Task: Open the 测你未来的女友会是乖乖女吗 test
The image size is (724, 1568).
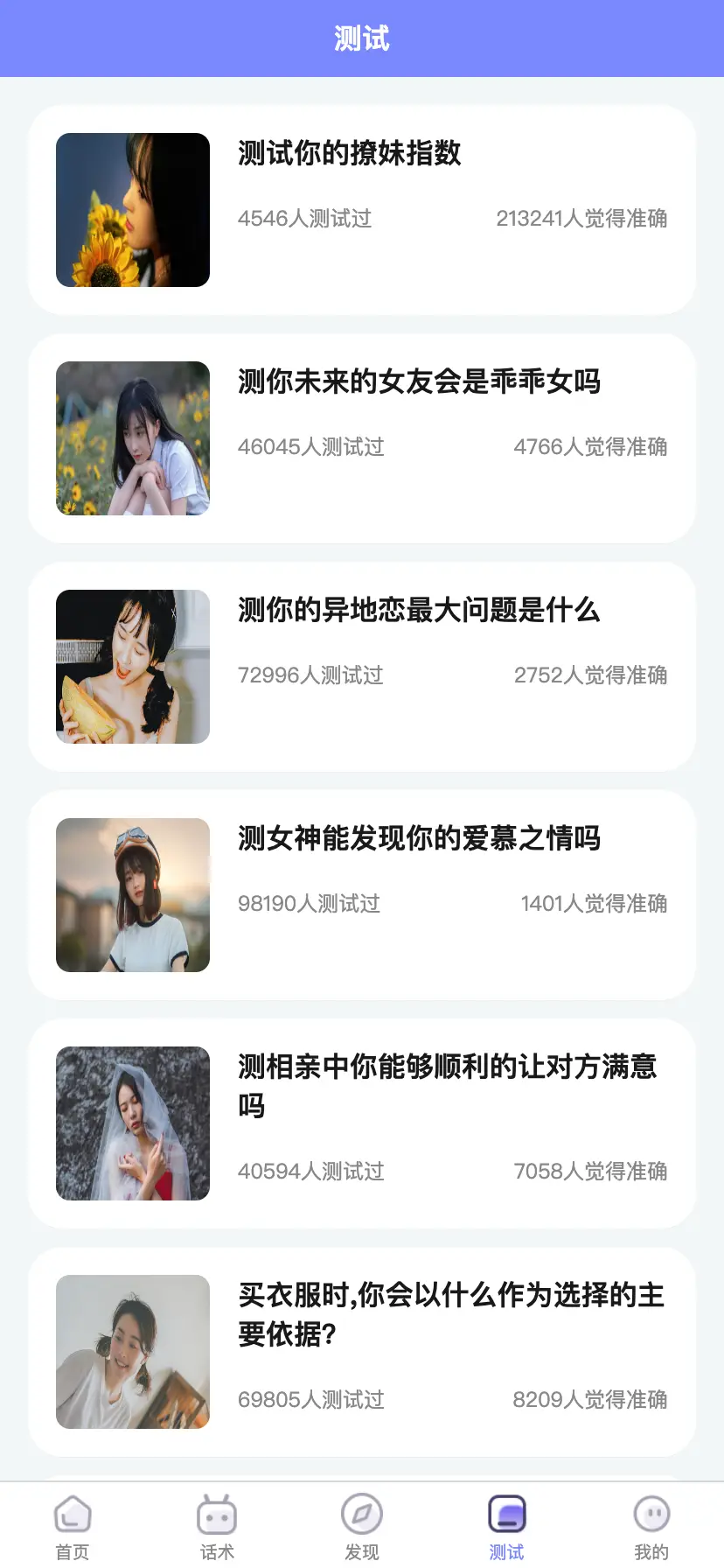Action: click(x=362, y=438)
